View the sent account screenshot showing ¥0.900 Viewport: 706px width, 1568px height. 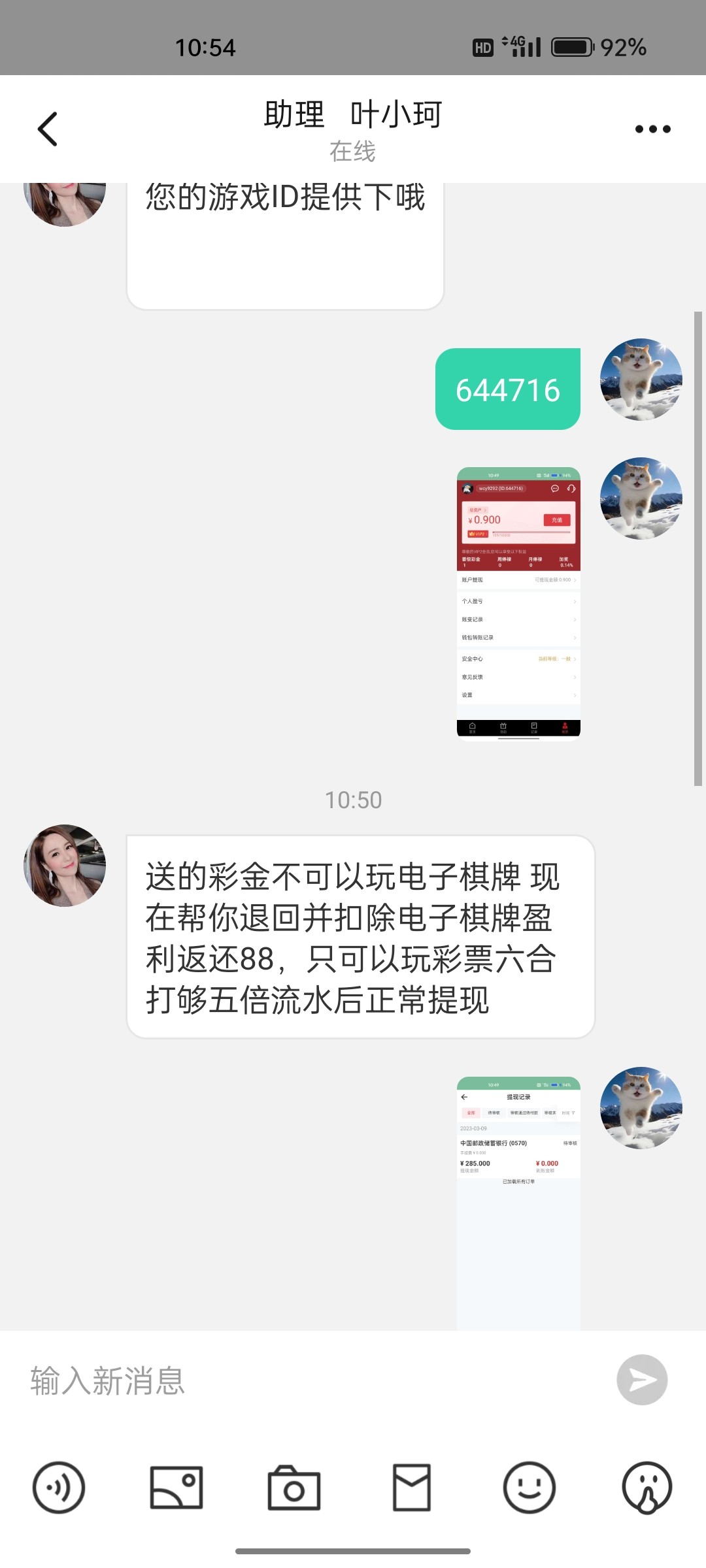point(518,602)
